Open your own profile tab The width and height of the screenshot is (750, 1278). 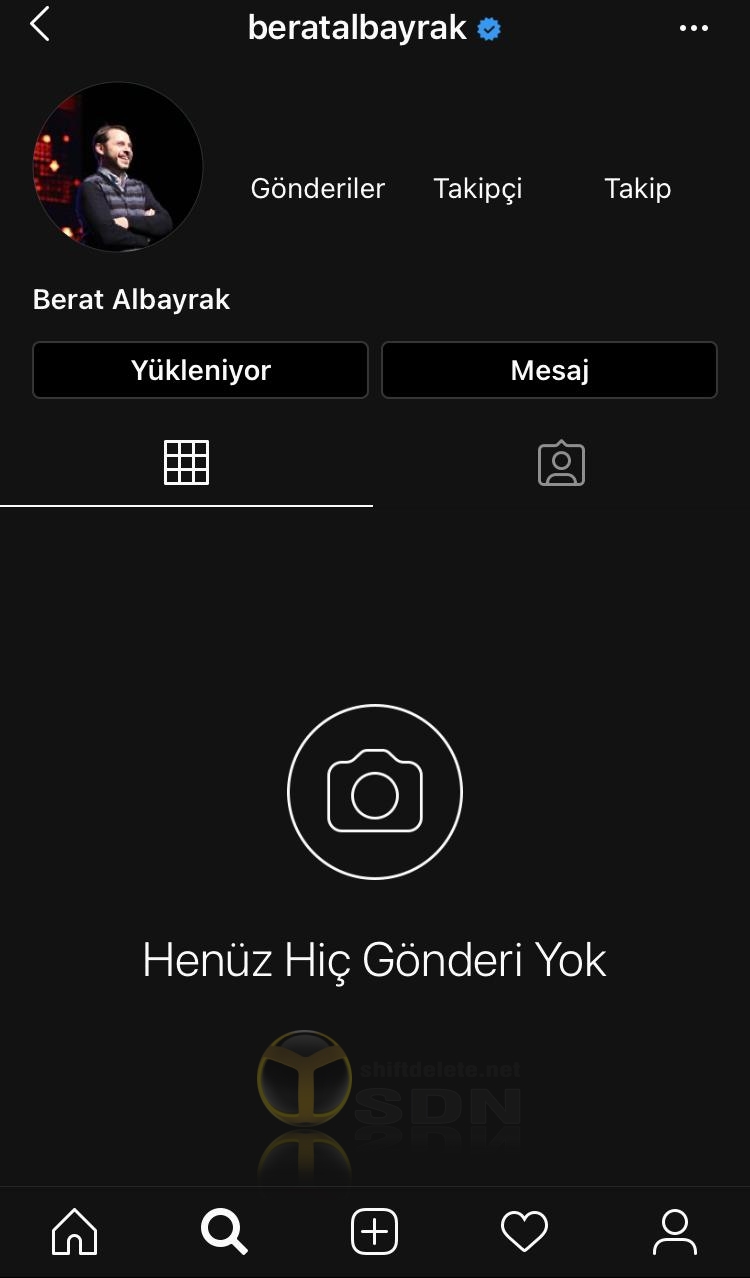675,1231
